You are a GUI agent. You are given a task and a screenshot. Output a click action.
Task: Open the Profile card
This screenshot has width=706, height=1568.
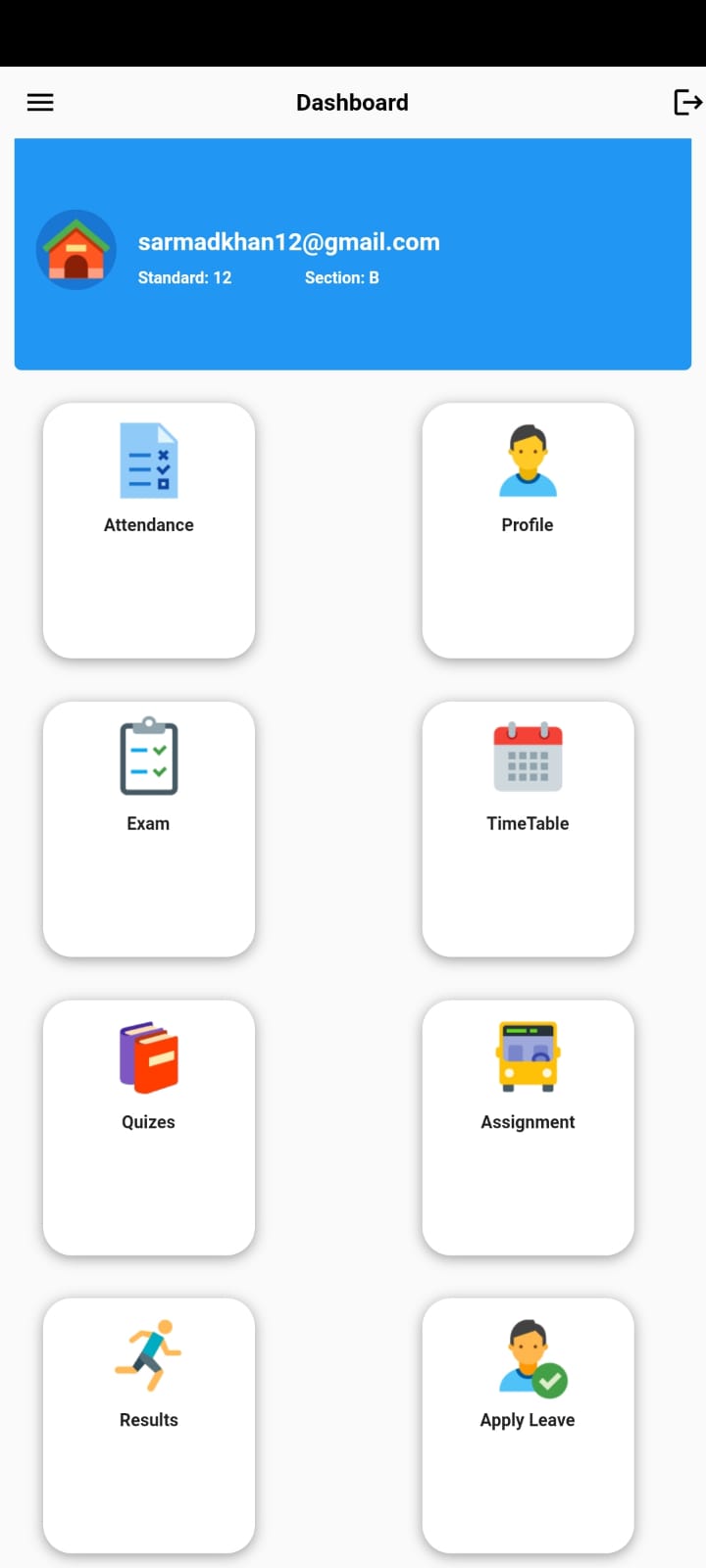(x=528, y=530)
